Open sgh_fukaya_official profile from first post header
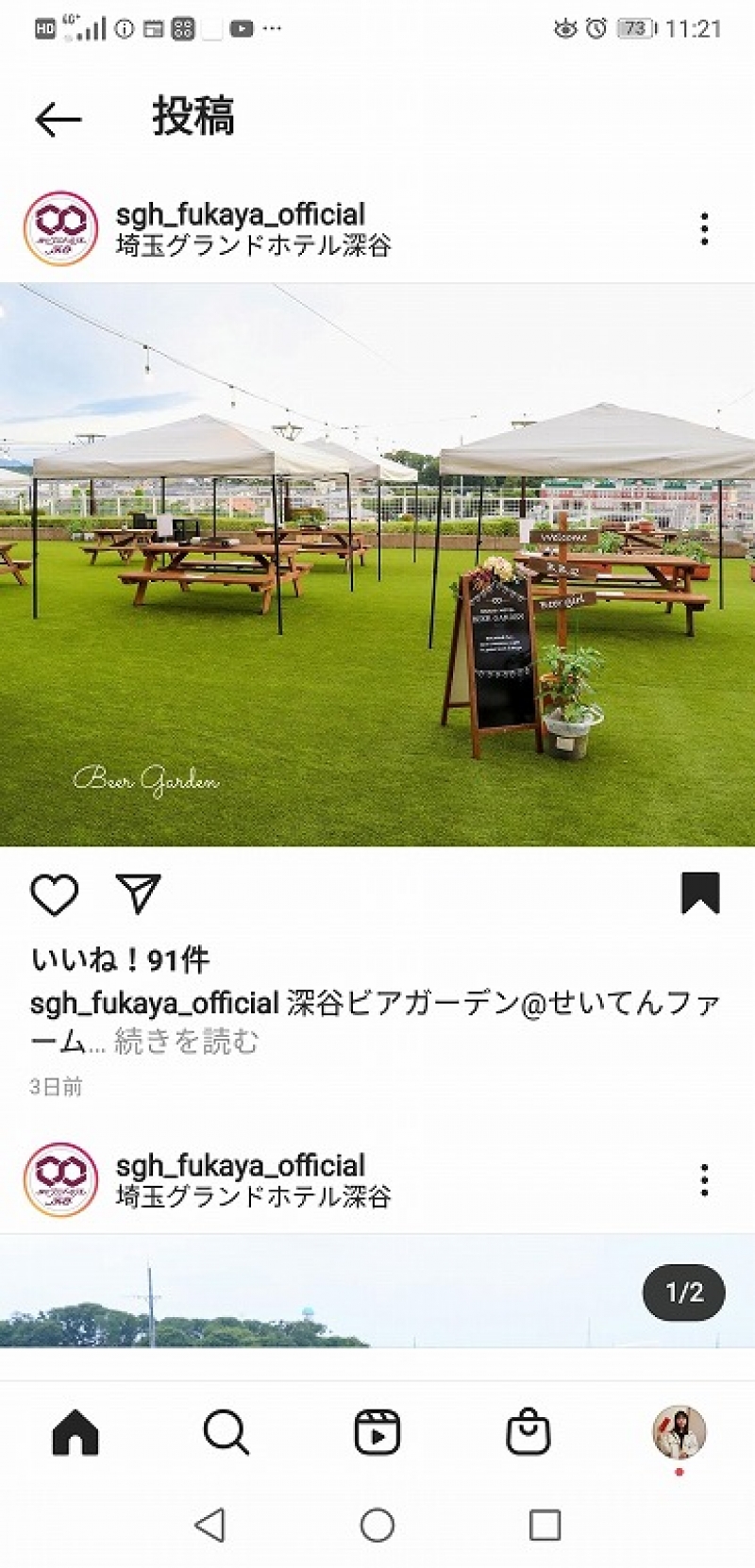The width and height of the screenshot is (755, 1568). (240, 215)
